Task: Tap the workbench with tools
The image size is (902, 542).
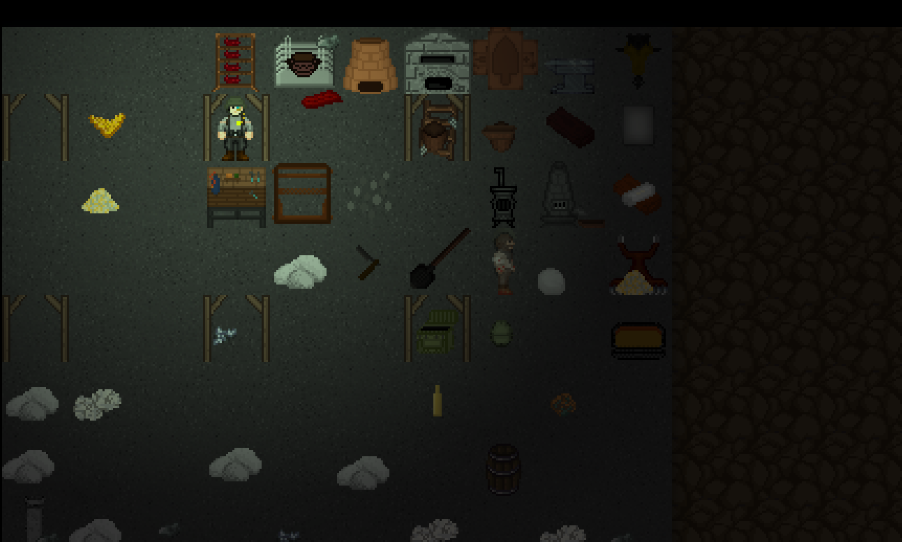Action: (236, 194)
